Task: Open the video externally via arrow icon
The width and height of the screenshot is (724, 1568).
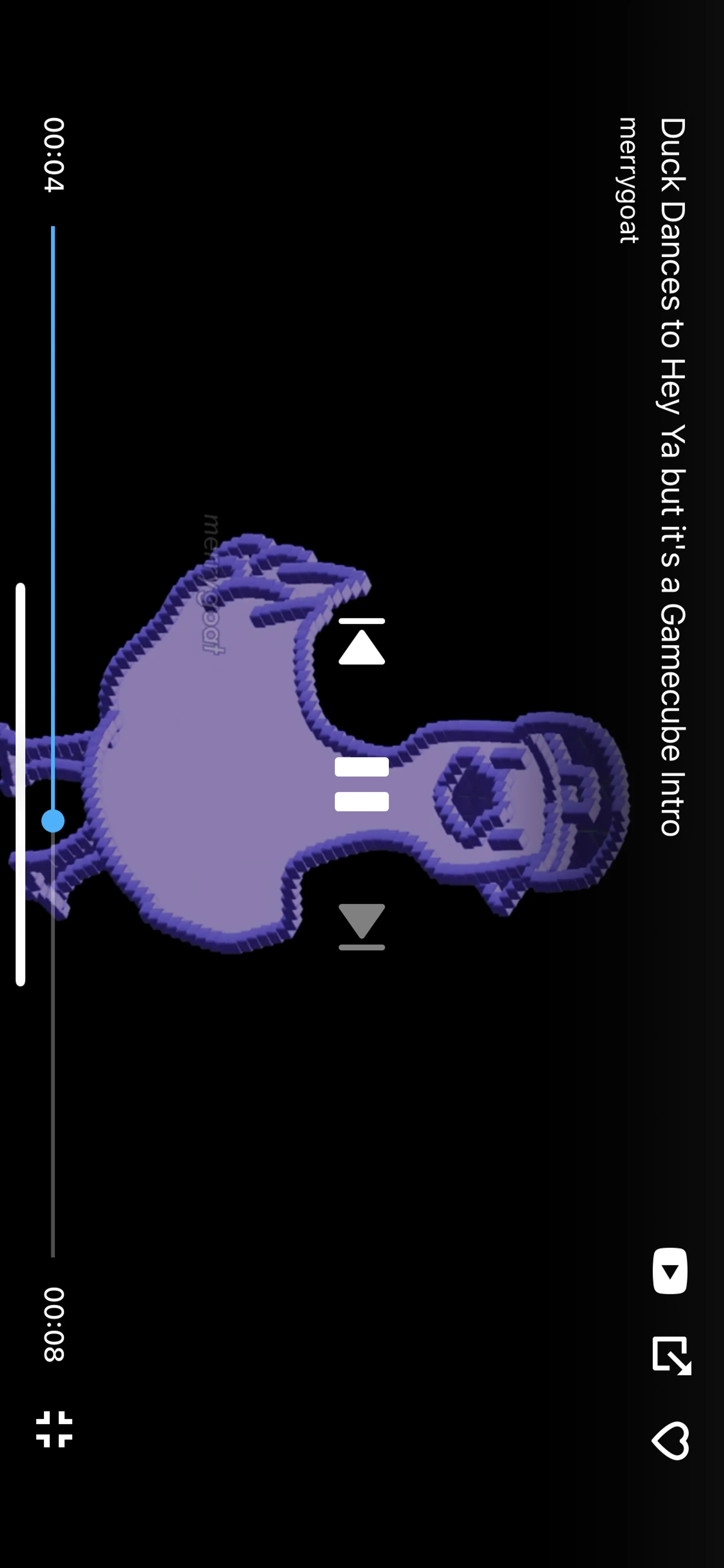Action: (x=670, y=1355)
